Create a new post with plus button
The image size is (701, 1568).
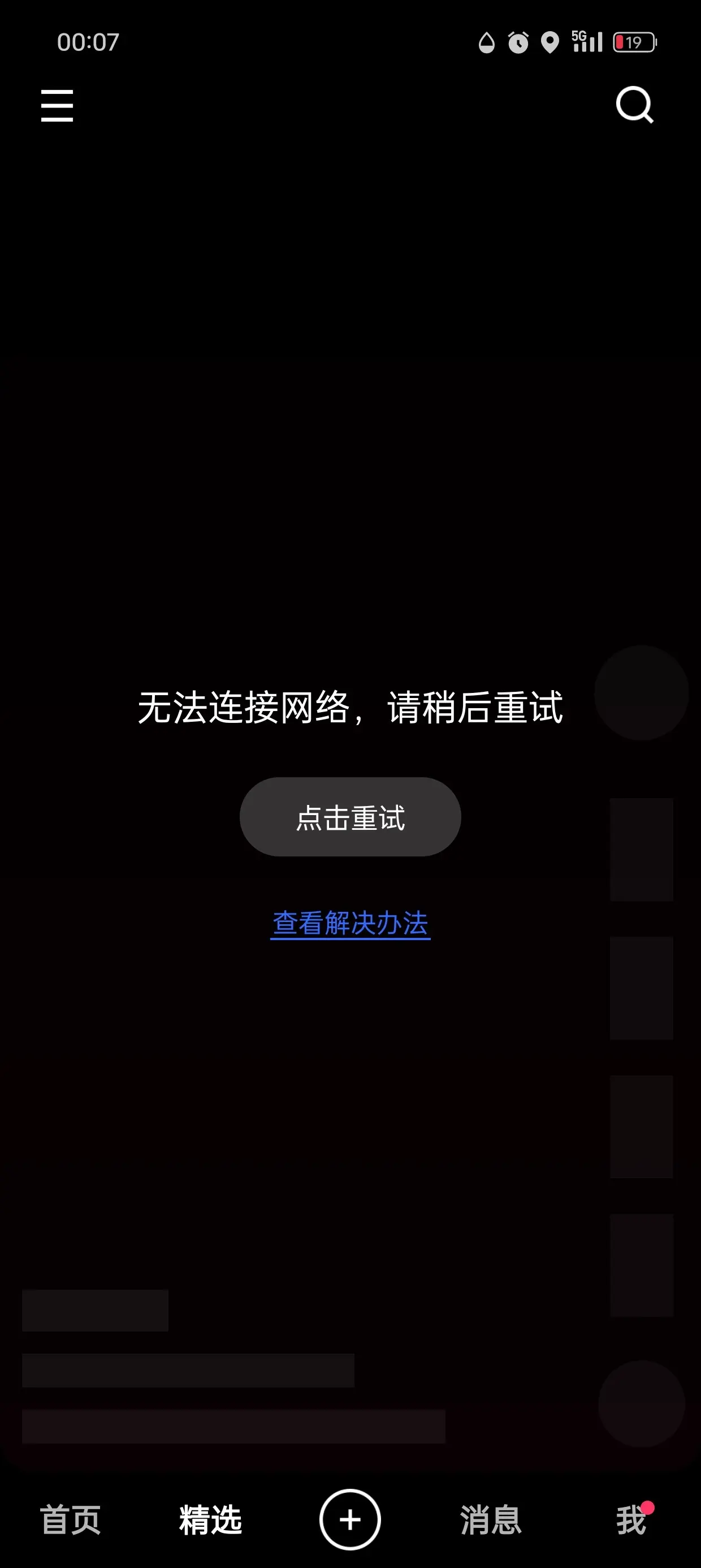[x=350, y=1519]
